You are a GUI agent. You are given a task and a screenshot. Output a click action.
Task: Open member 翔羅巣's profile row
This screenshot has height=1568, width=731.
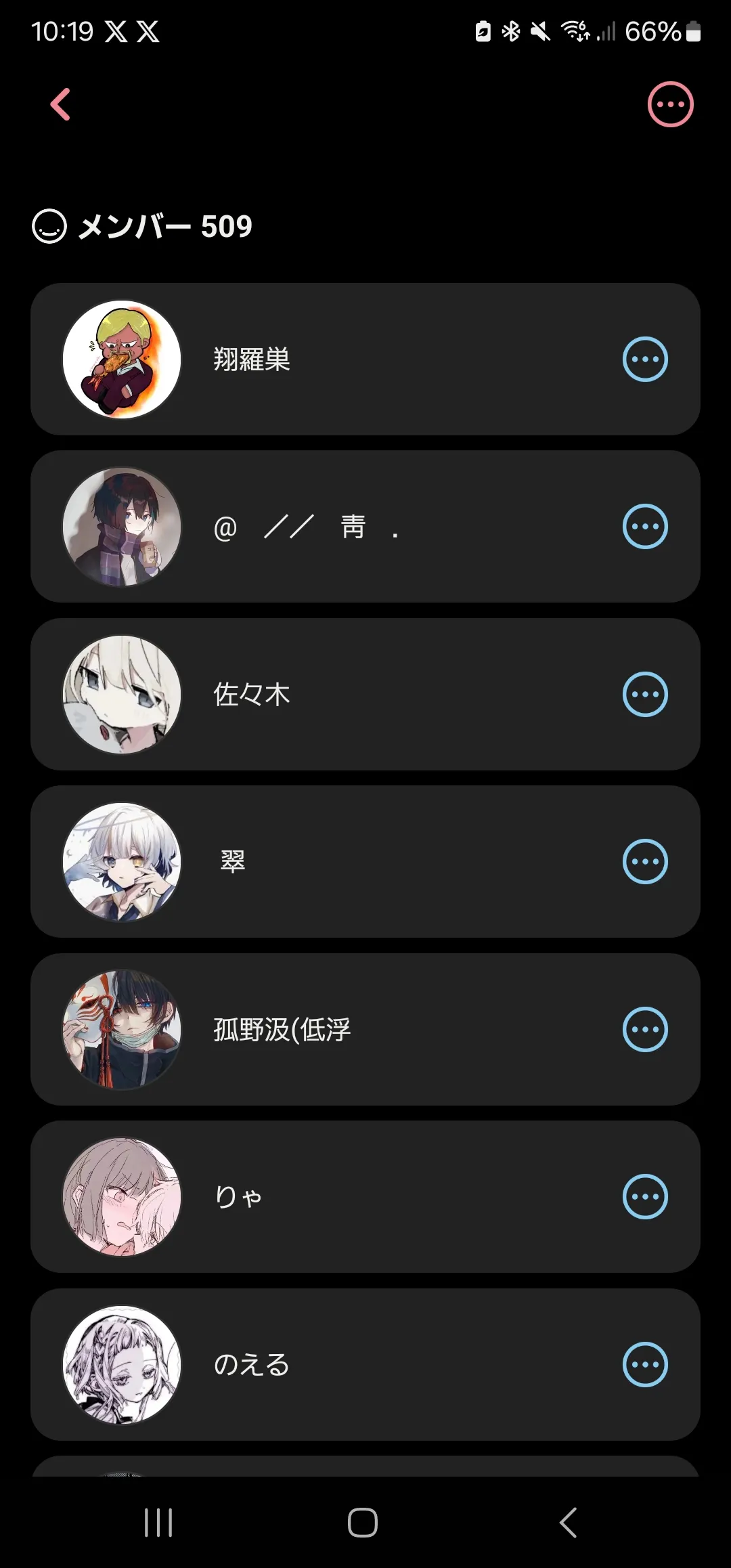[365, 359]
